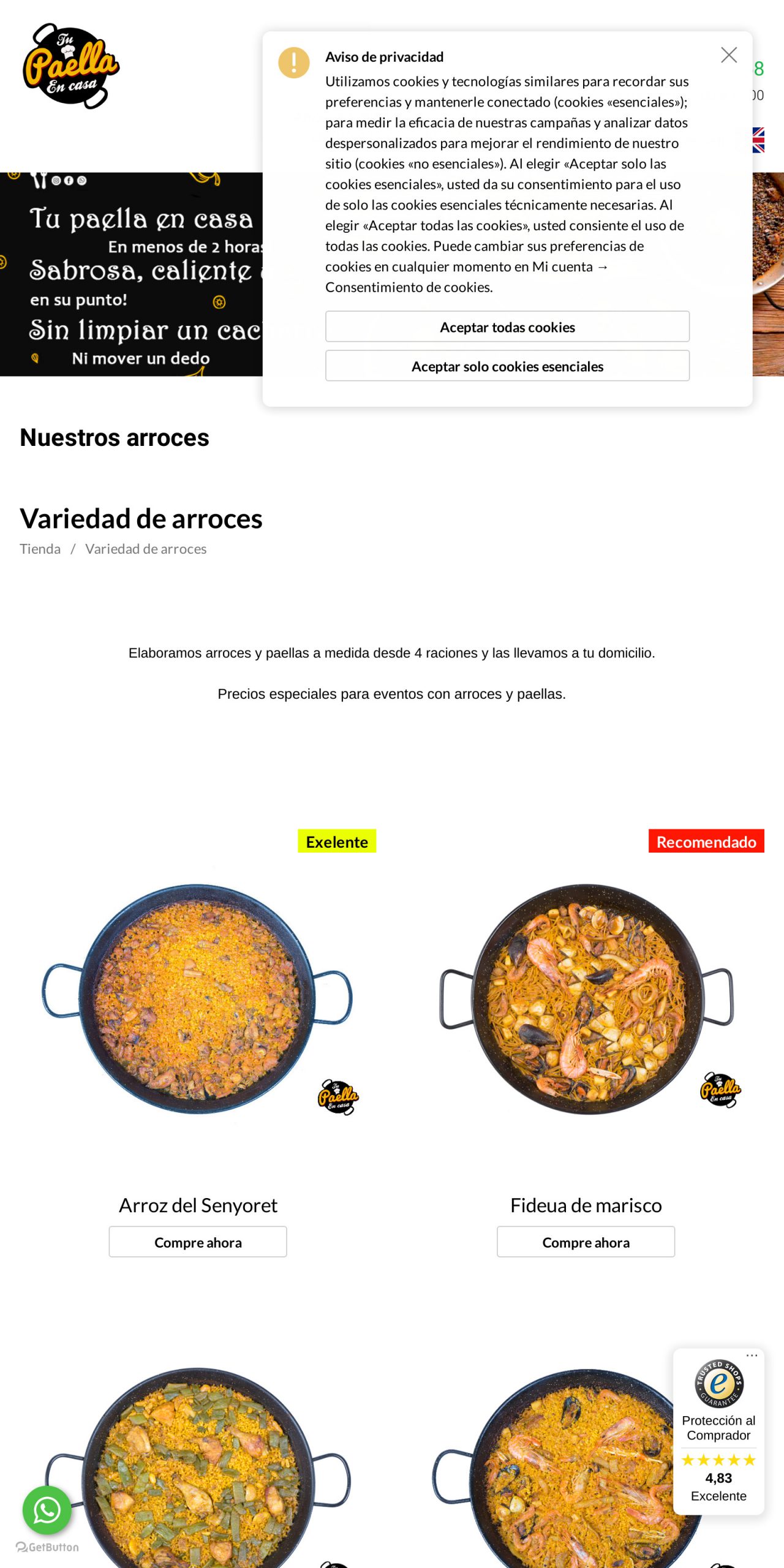Switch to English via the UK flag icon
784x1568 pixels.
point(758,140)
